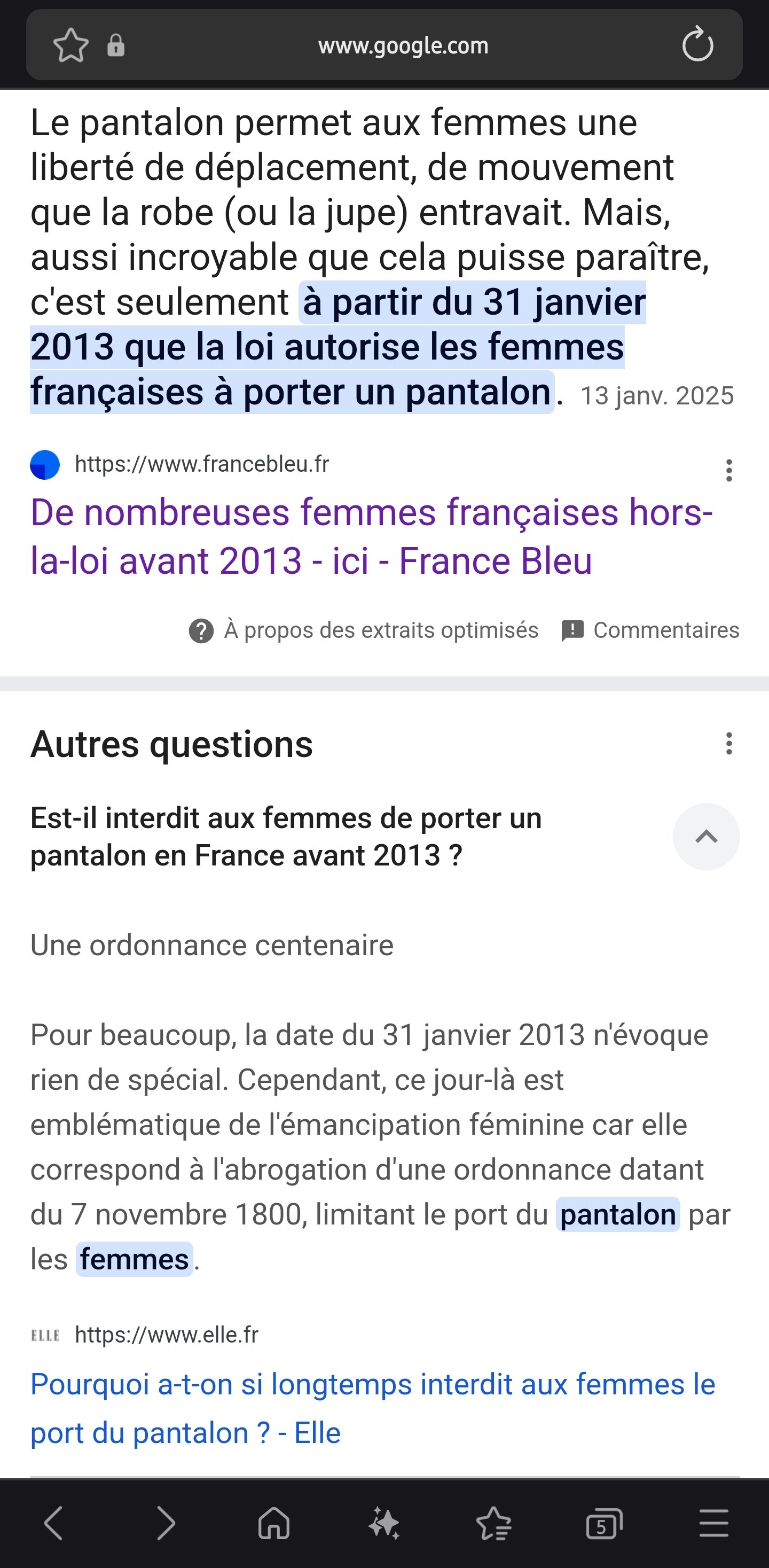
Task: View the 5 open tabs
Action: click(603, 1524)
